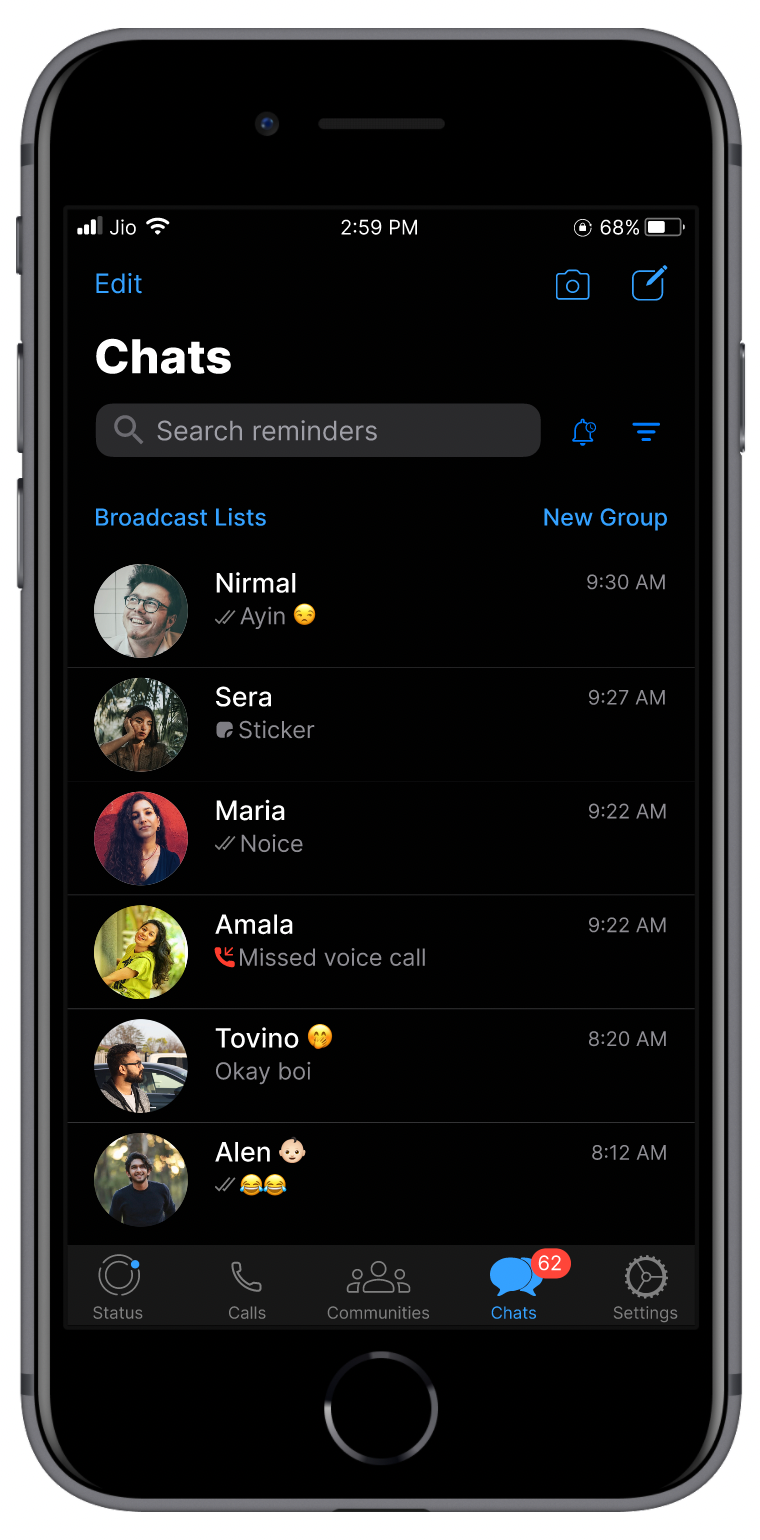
Task: Switch to the Status tab
Action: click(118, 1288)
